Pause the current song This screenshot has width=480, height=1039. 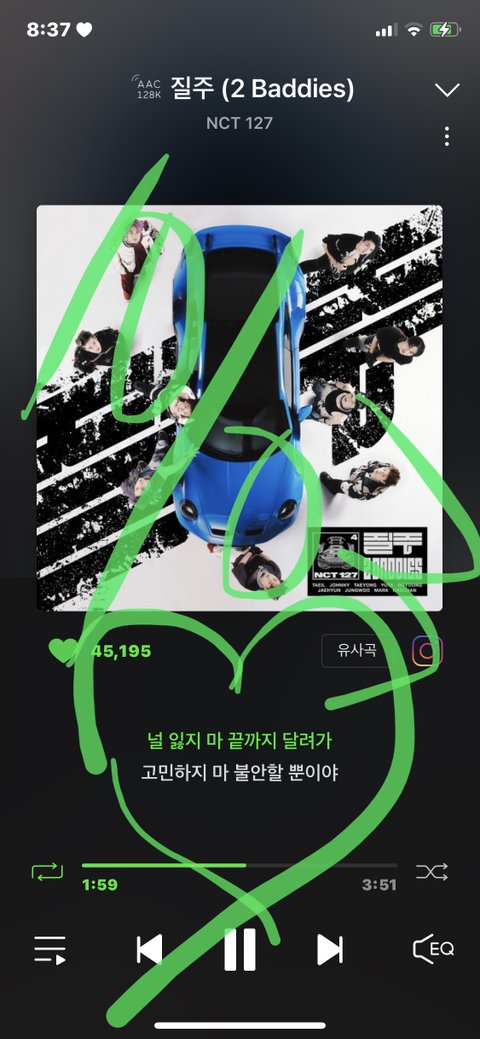point(240,950)
